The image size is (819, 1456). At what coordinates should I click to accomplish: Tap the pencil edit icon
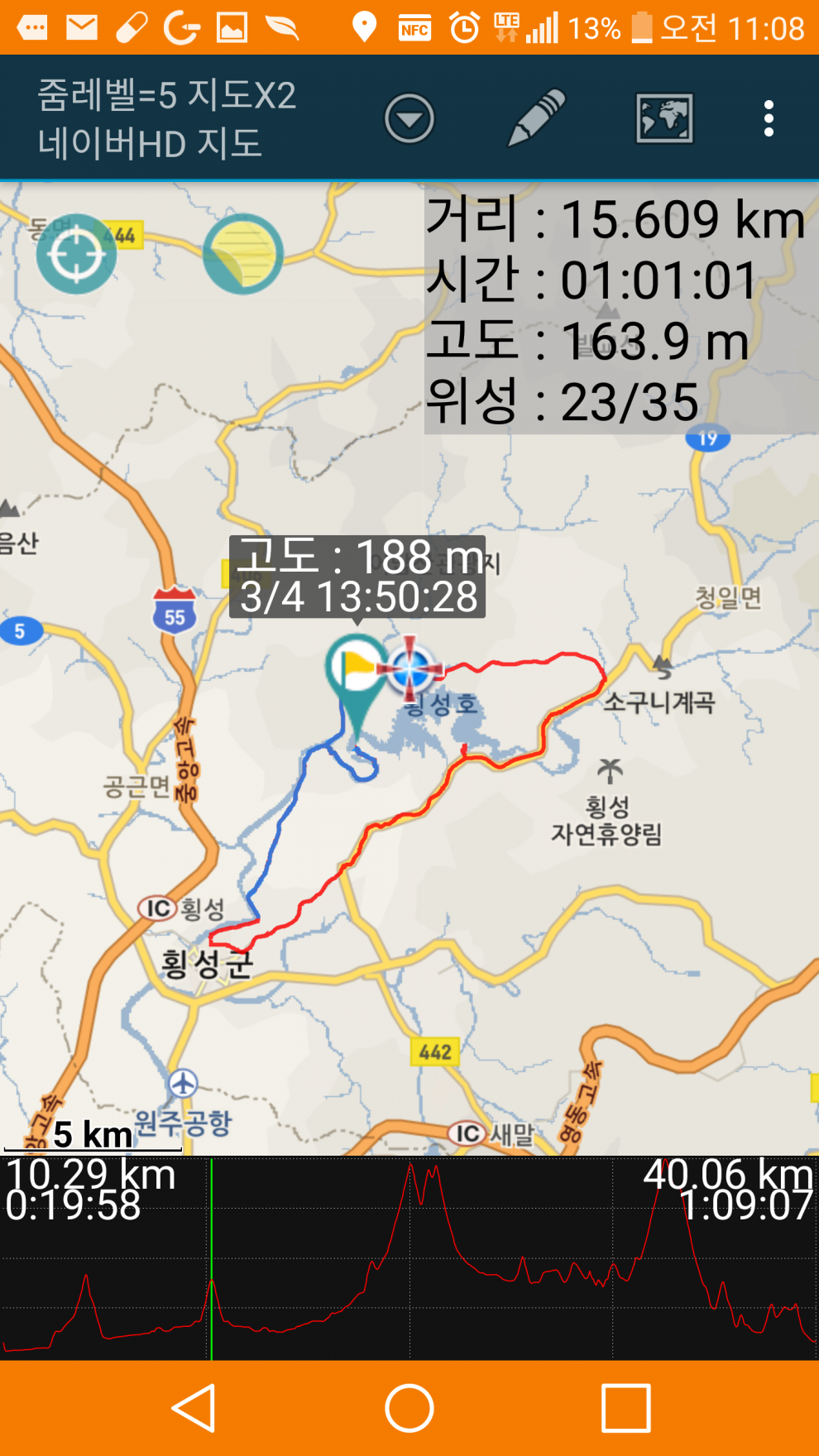536,118
